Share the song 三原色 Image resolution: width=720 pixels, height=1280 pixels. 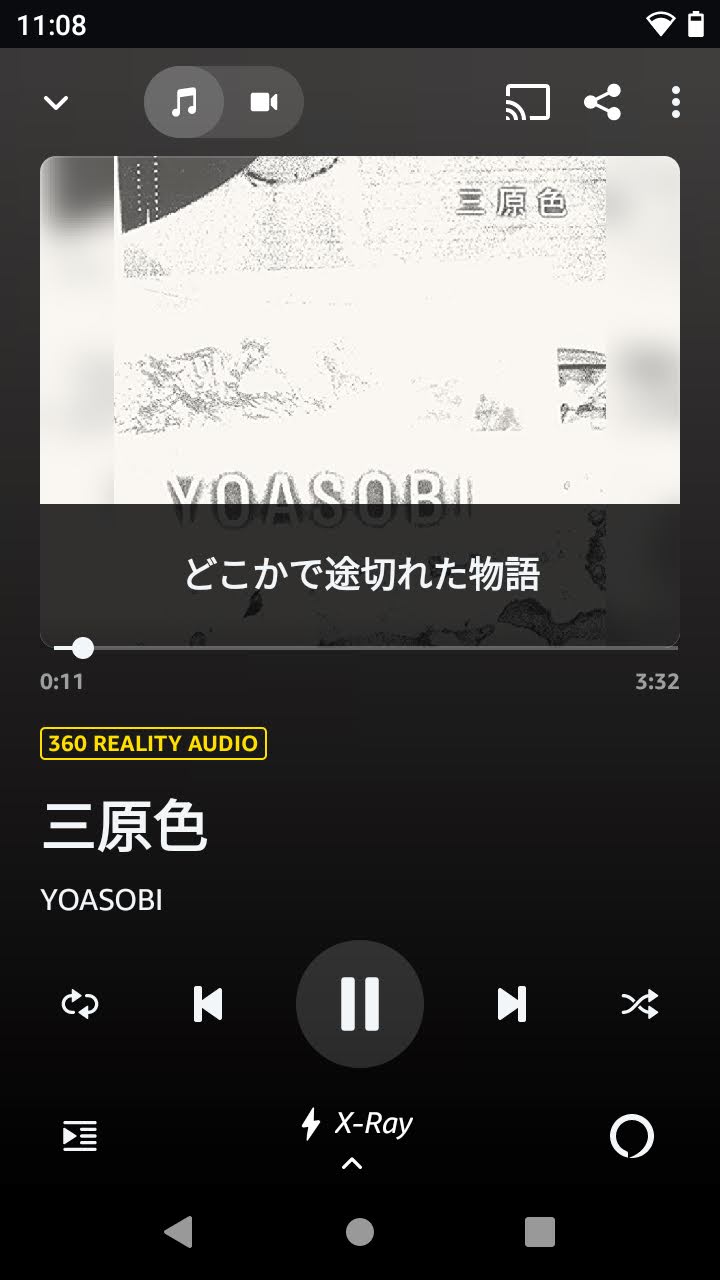(602, 102)
